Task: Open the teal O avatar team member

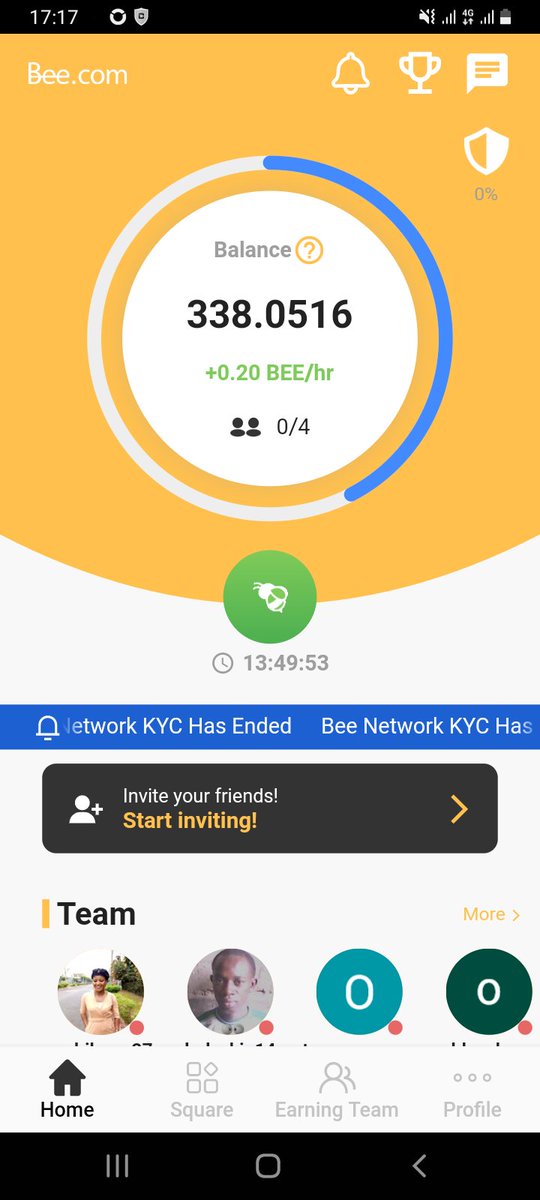Action: point(359,991)
